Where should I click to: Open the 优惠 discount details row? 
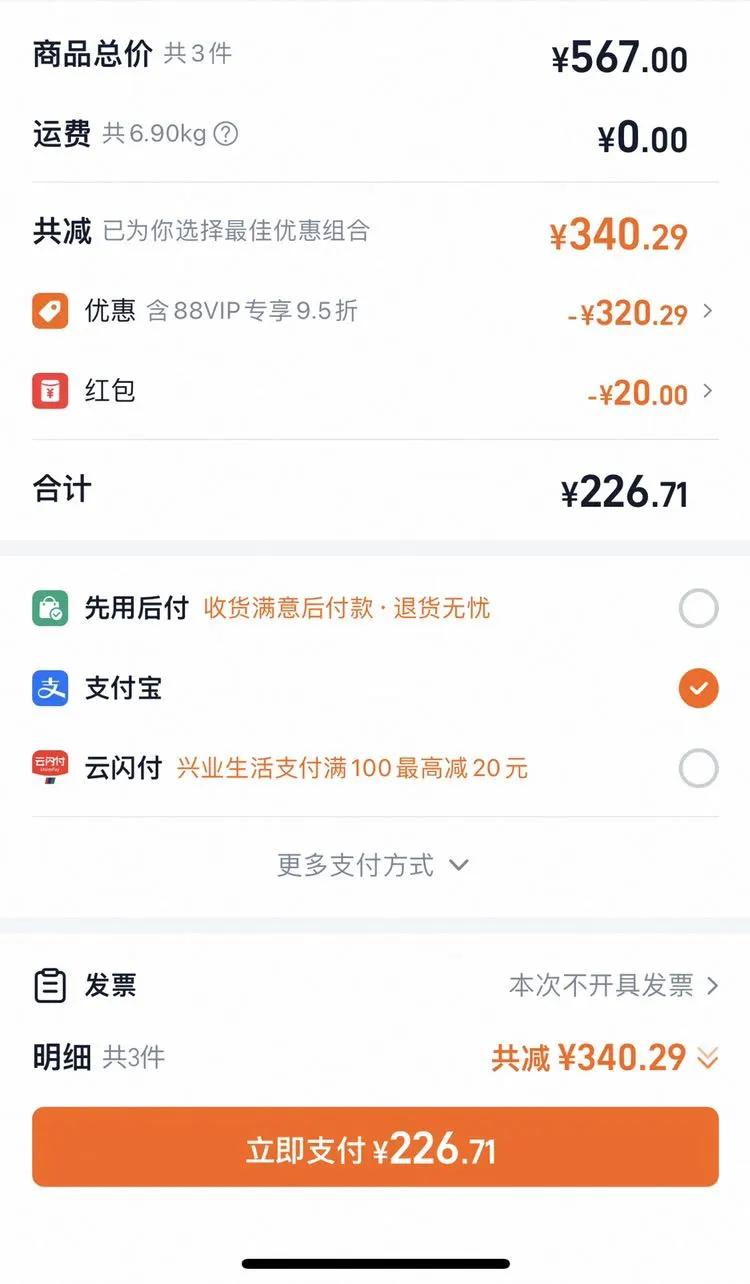(375, 312)
